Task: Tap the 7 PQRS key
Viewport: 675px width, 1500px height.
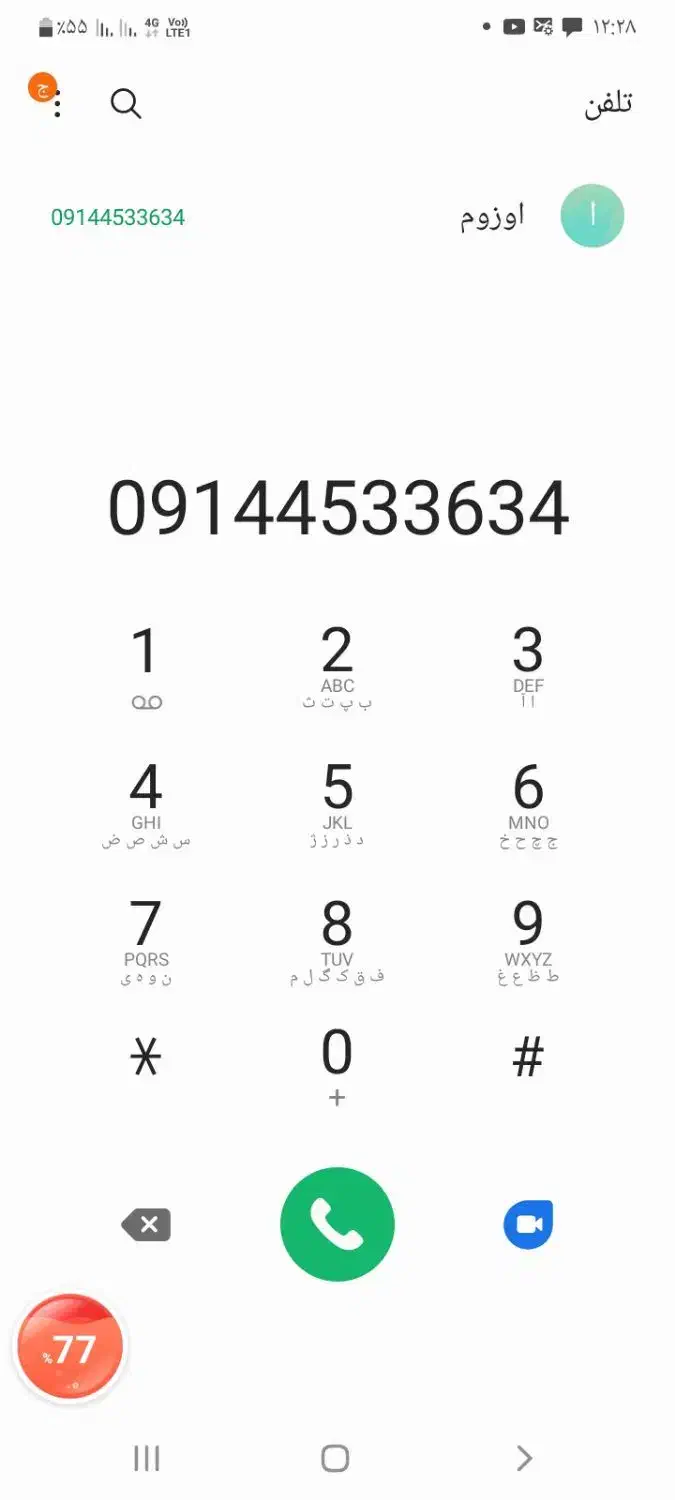Action: (146, 940)
